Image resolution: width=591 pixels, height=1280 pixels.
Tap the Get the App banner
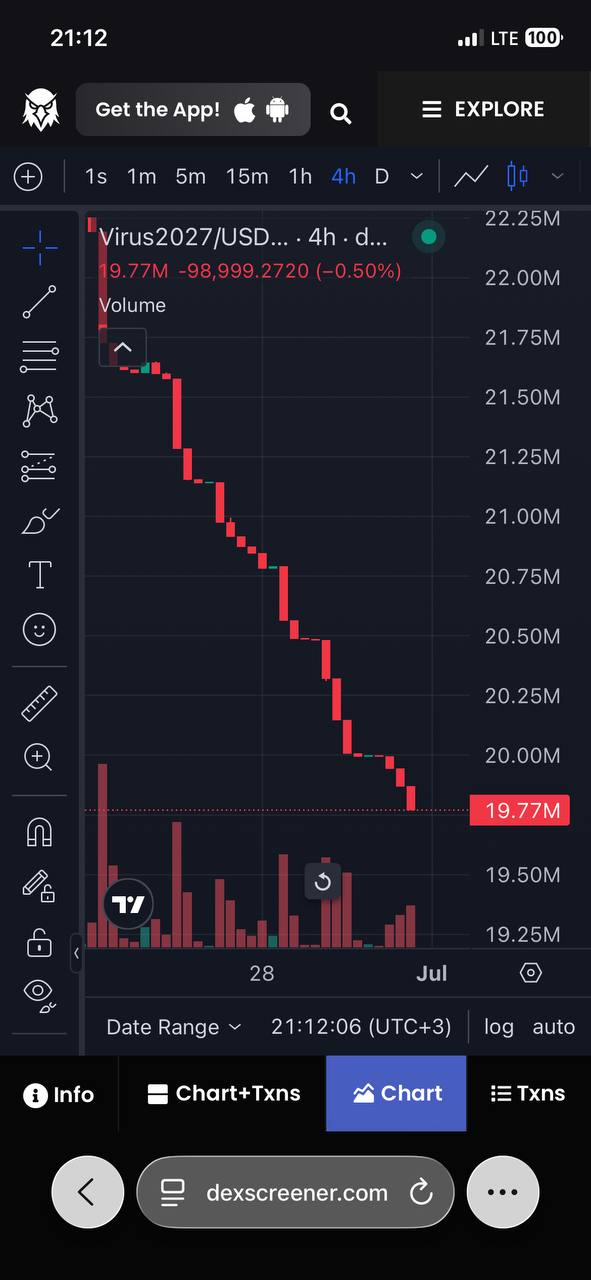click(193, 110)
